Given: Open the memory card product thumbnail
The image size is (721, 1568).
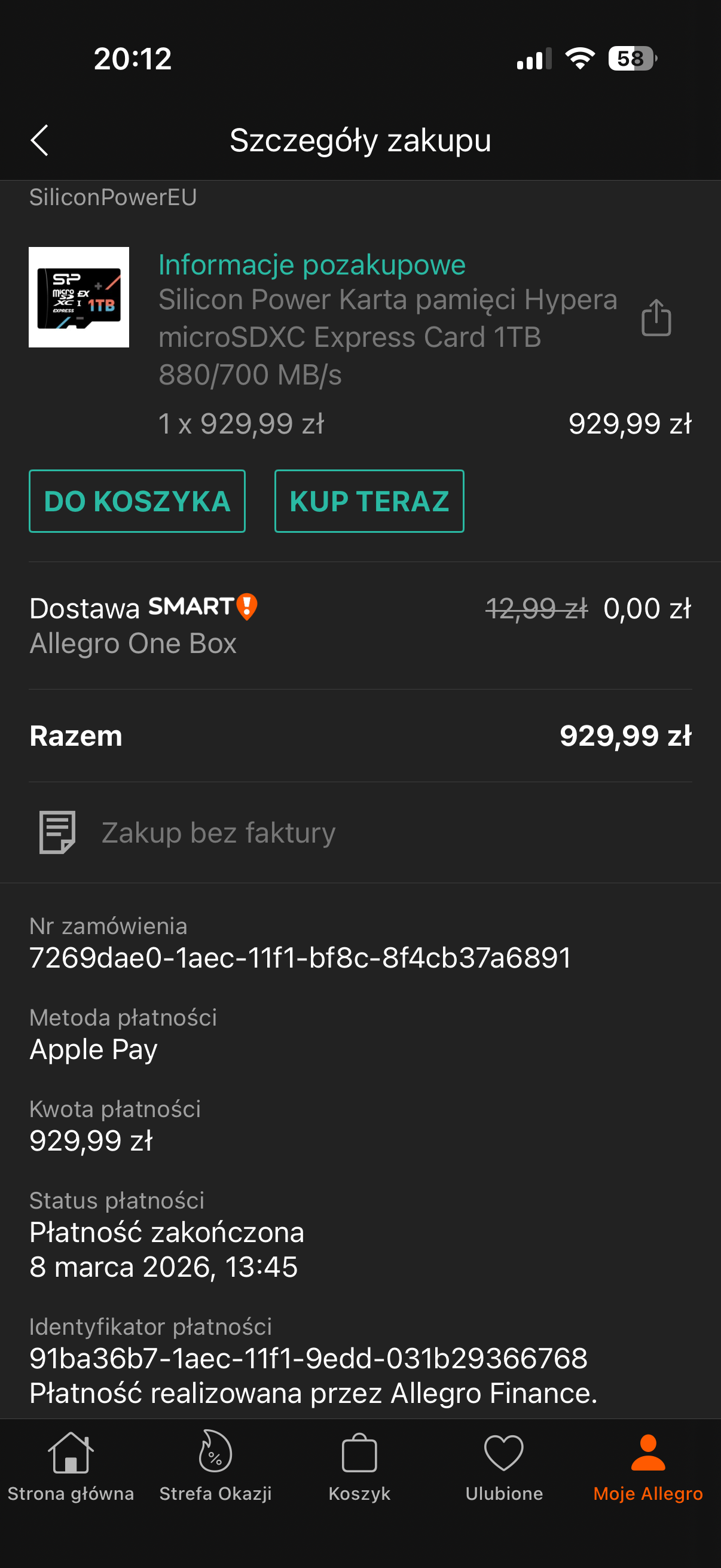Looking at the screenshot, I should click(x=79, y=297).
